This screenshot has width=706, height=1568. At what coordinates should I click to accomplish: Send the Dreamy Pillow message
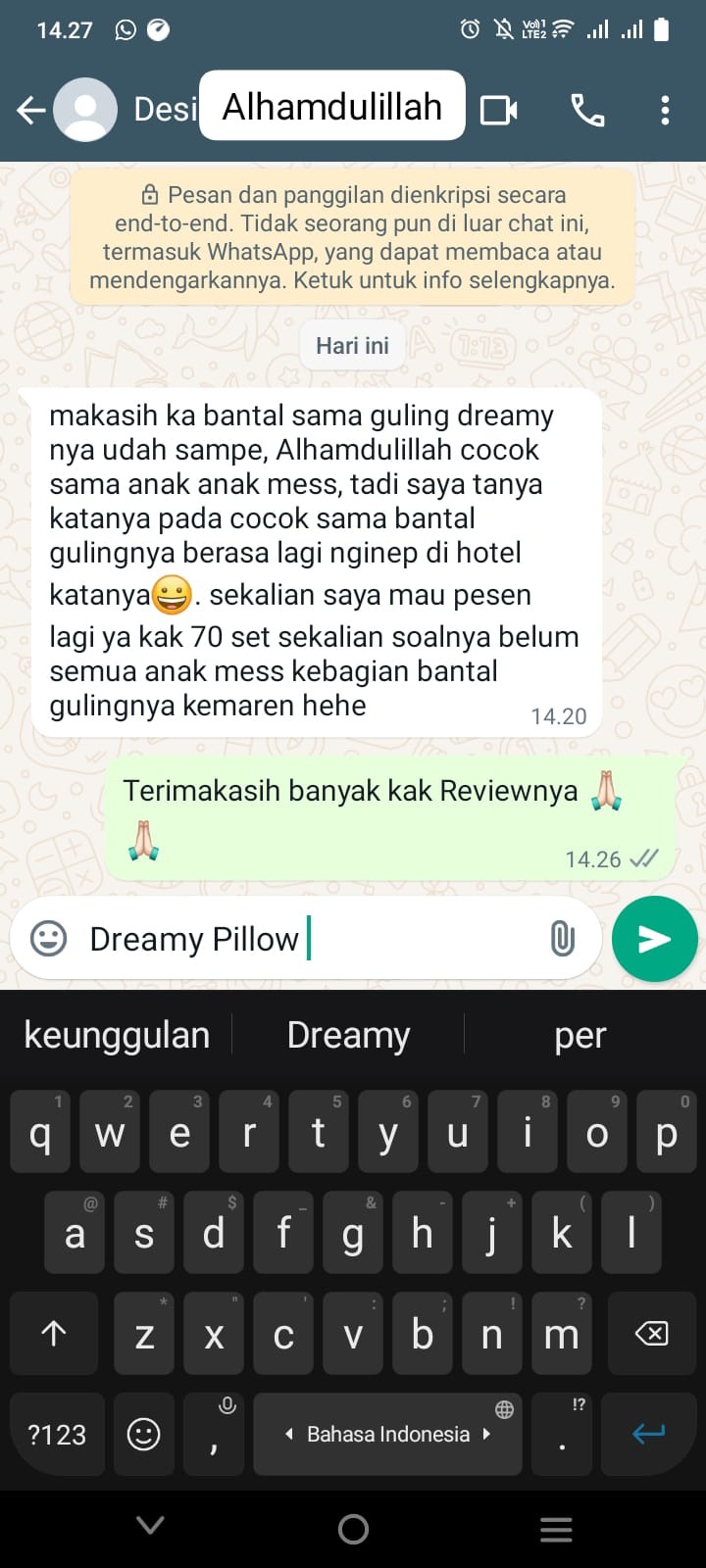654,939
